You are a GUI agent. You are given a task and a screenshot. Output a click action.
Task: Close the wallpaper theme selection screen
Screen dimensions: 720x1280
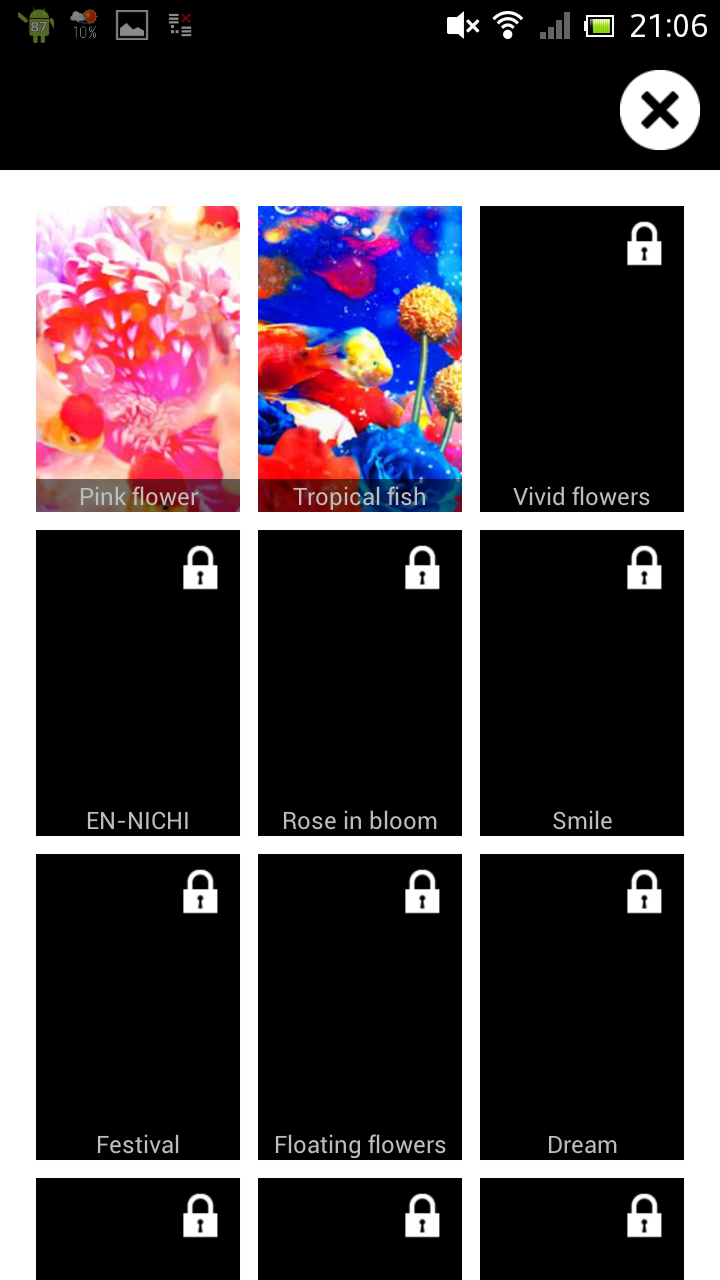point(659,110)
